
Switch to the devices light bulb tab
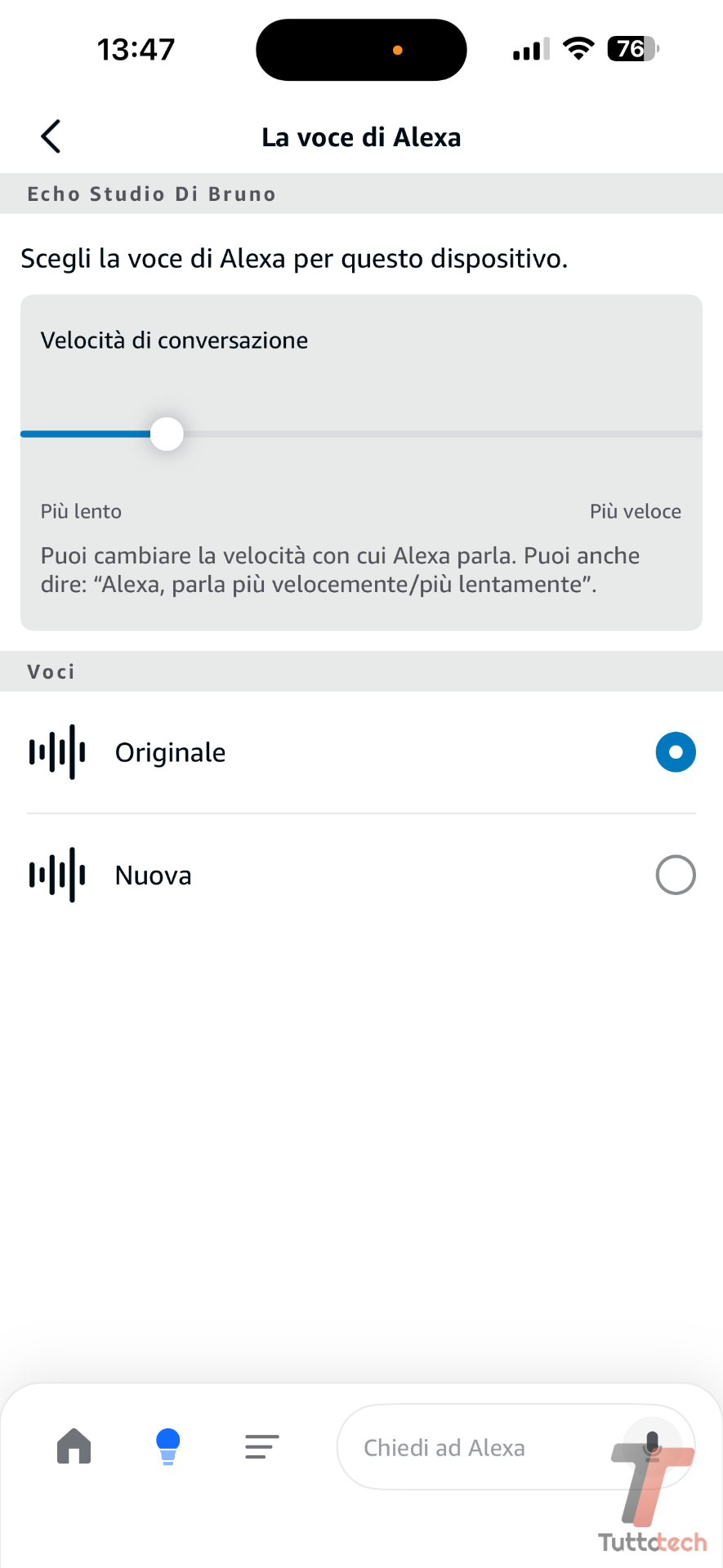[167, 1446]
